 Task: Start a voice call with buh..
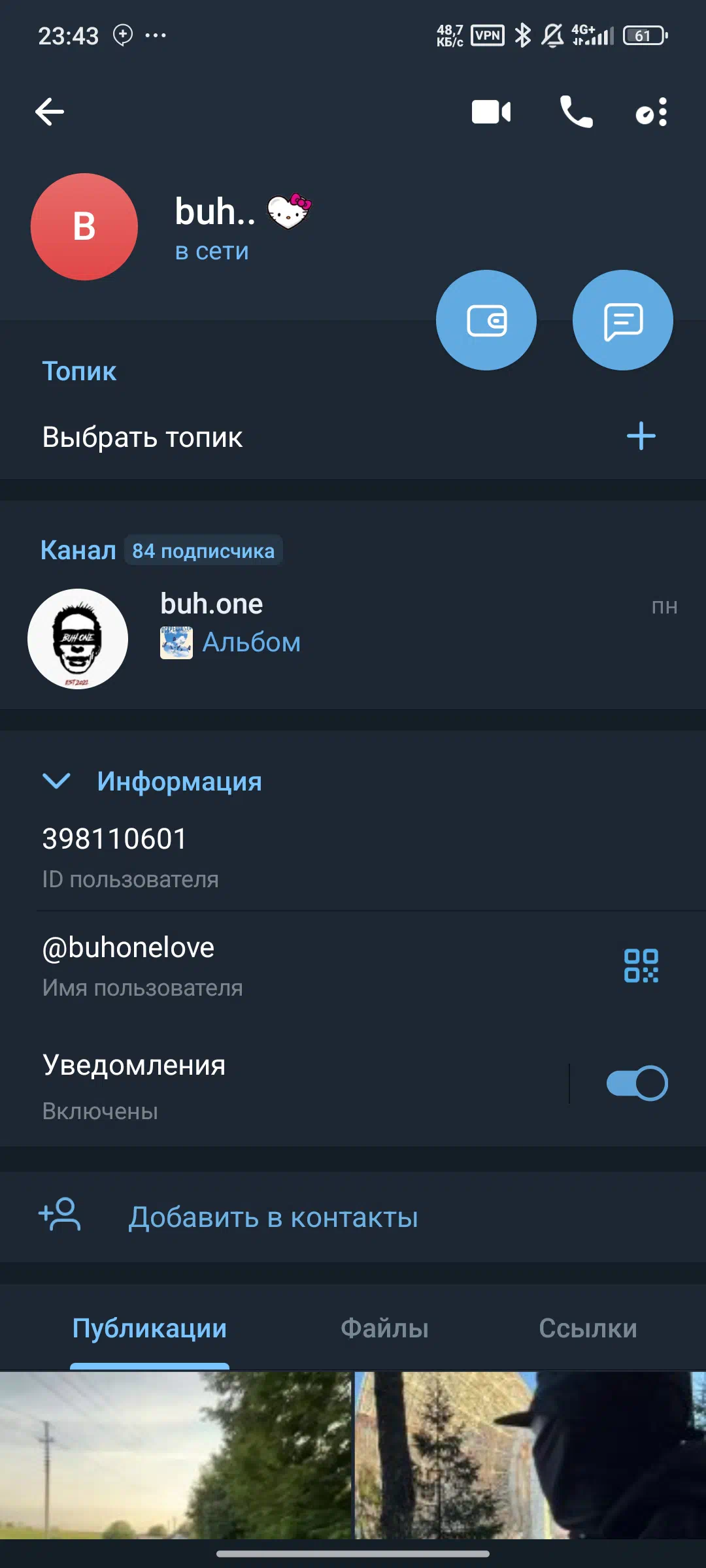coord(576,112)
